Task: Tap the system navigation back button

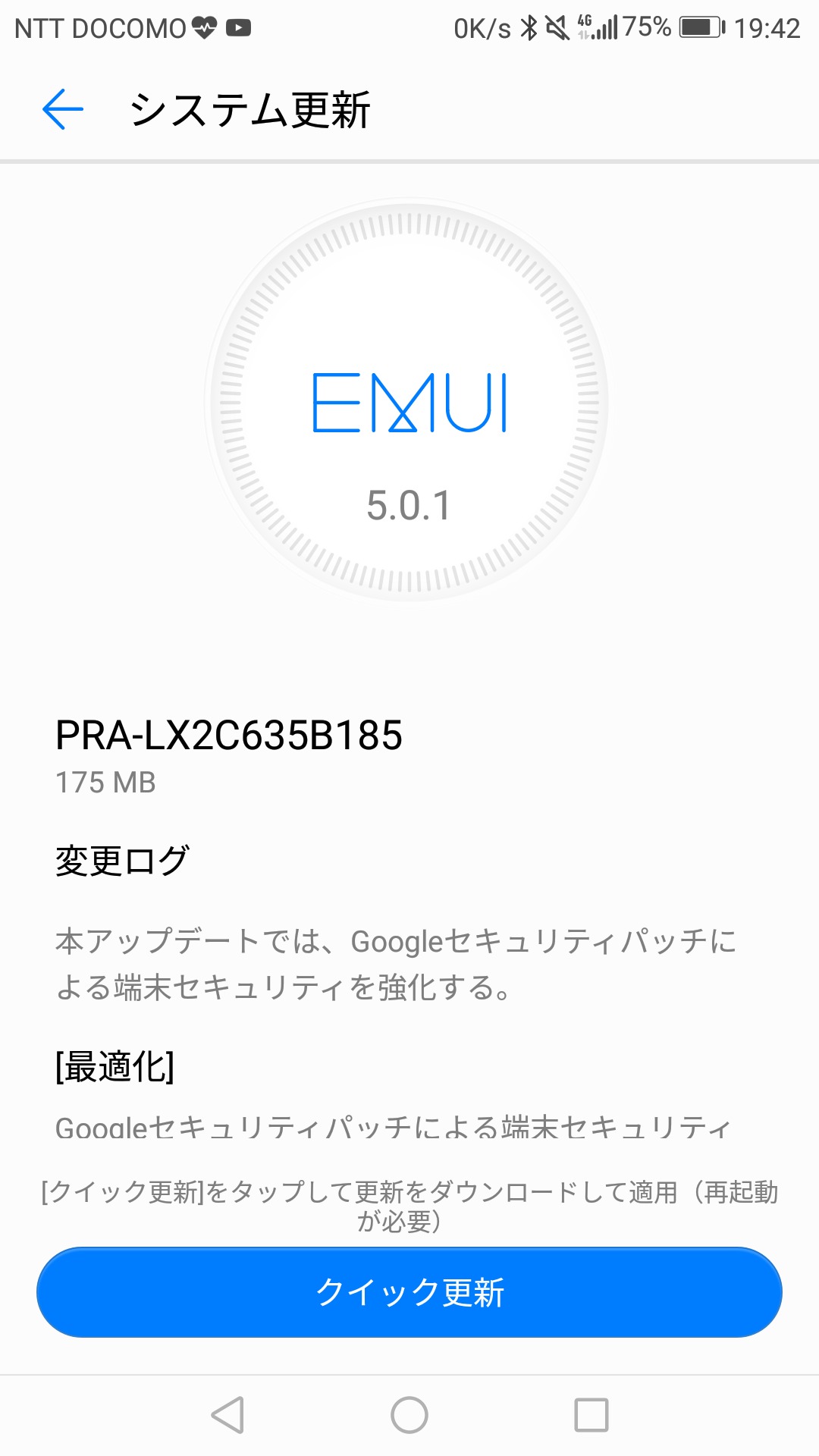Action: point(227,1415)
